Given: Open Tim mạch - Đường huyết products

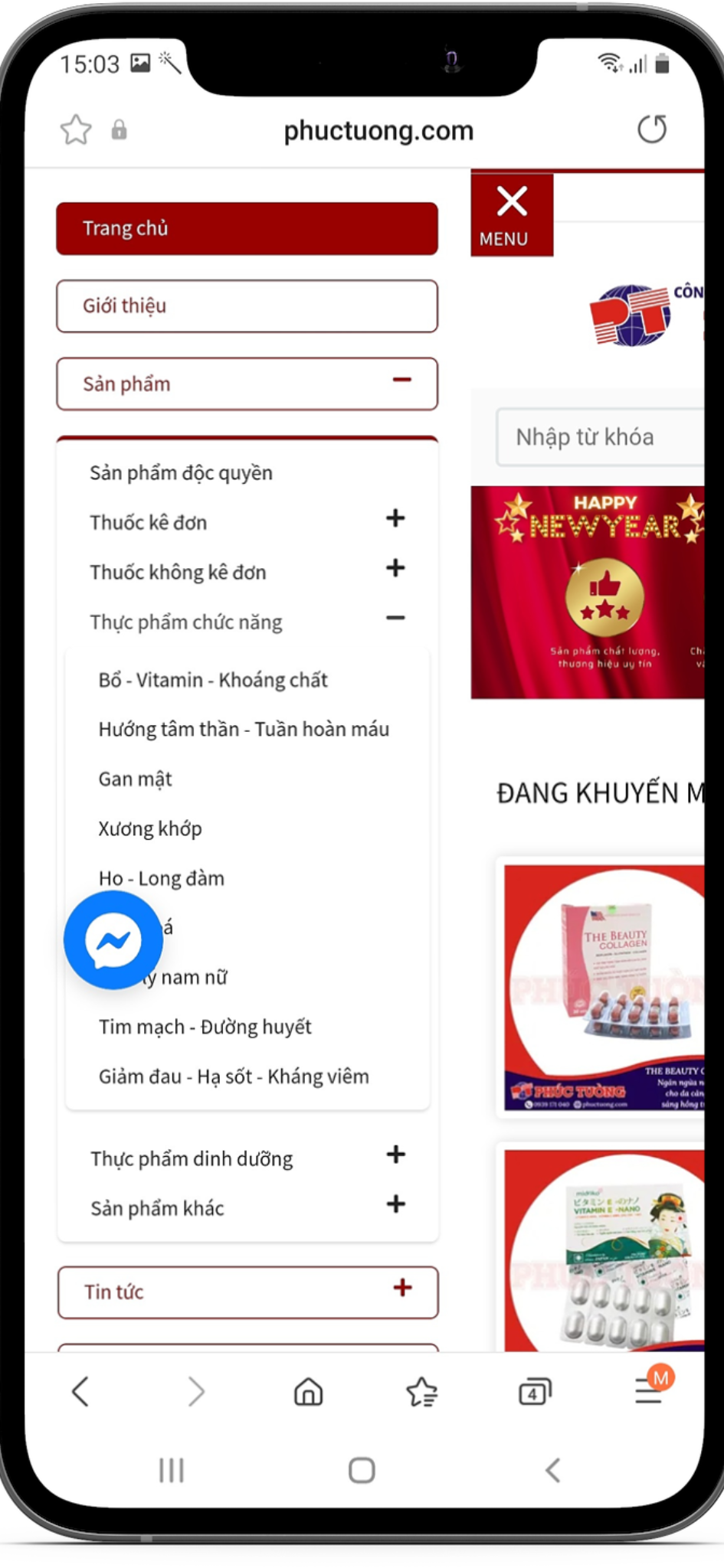Looking at the screenshot, I should coord(205,1027).
